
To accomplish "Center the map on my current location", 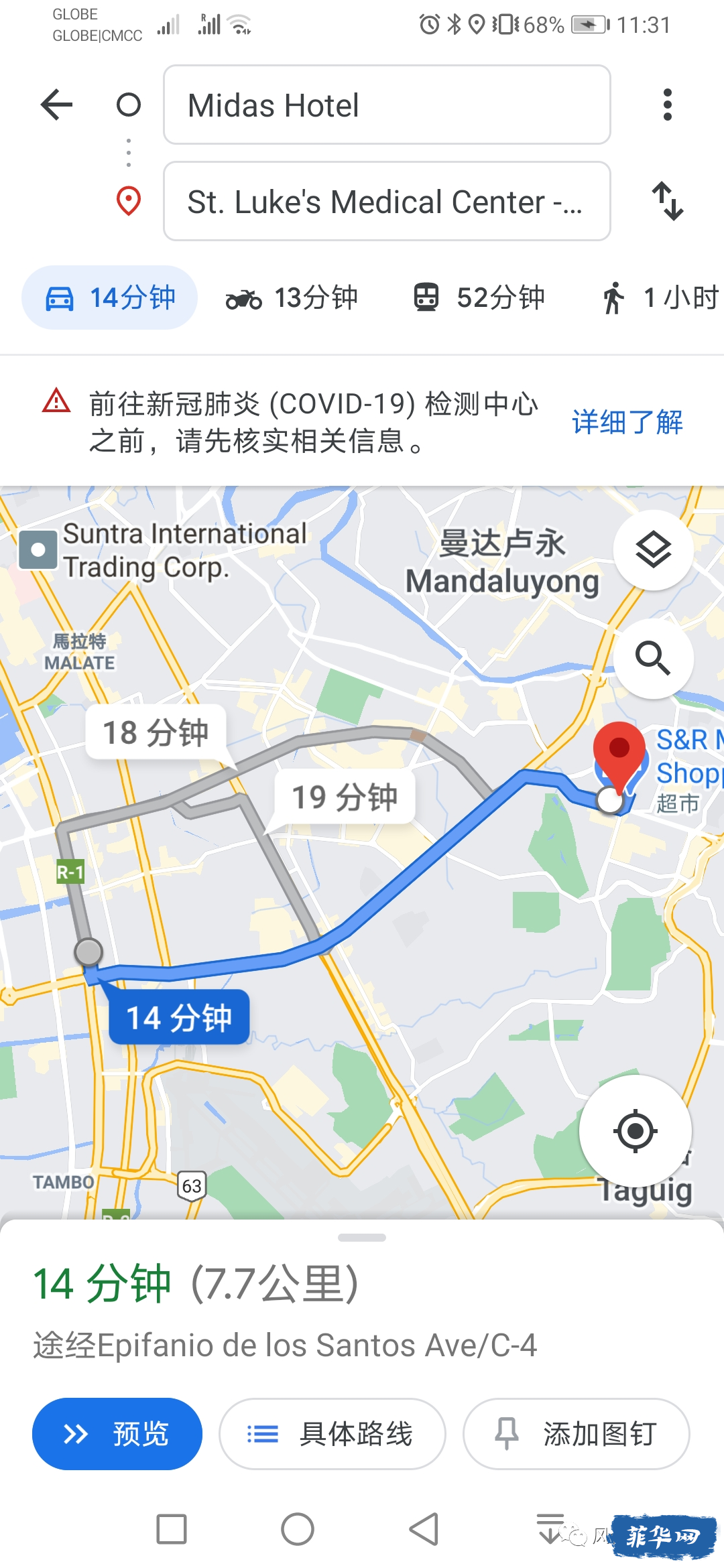I will 635,1131.
